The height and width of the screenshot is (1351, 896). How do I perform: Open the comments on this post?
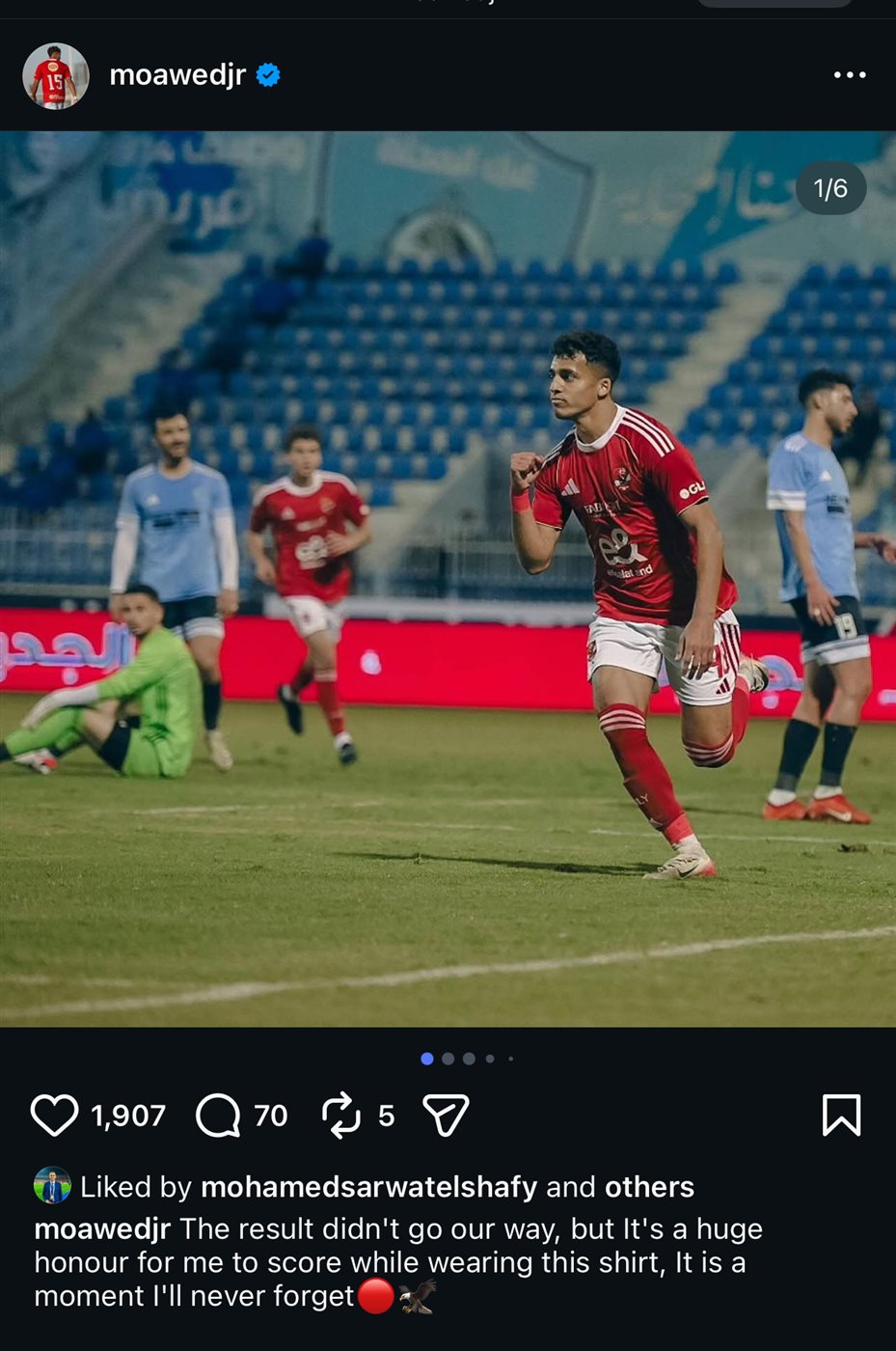click(x=218, y=1116)
